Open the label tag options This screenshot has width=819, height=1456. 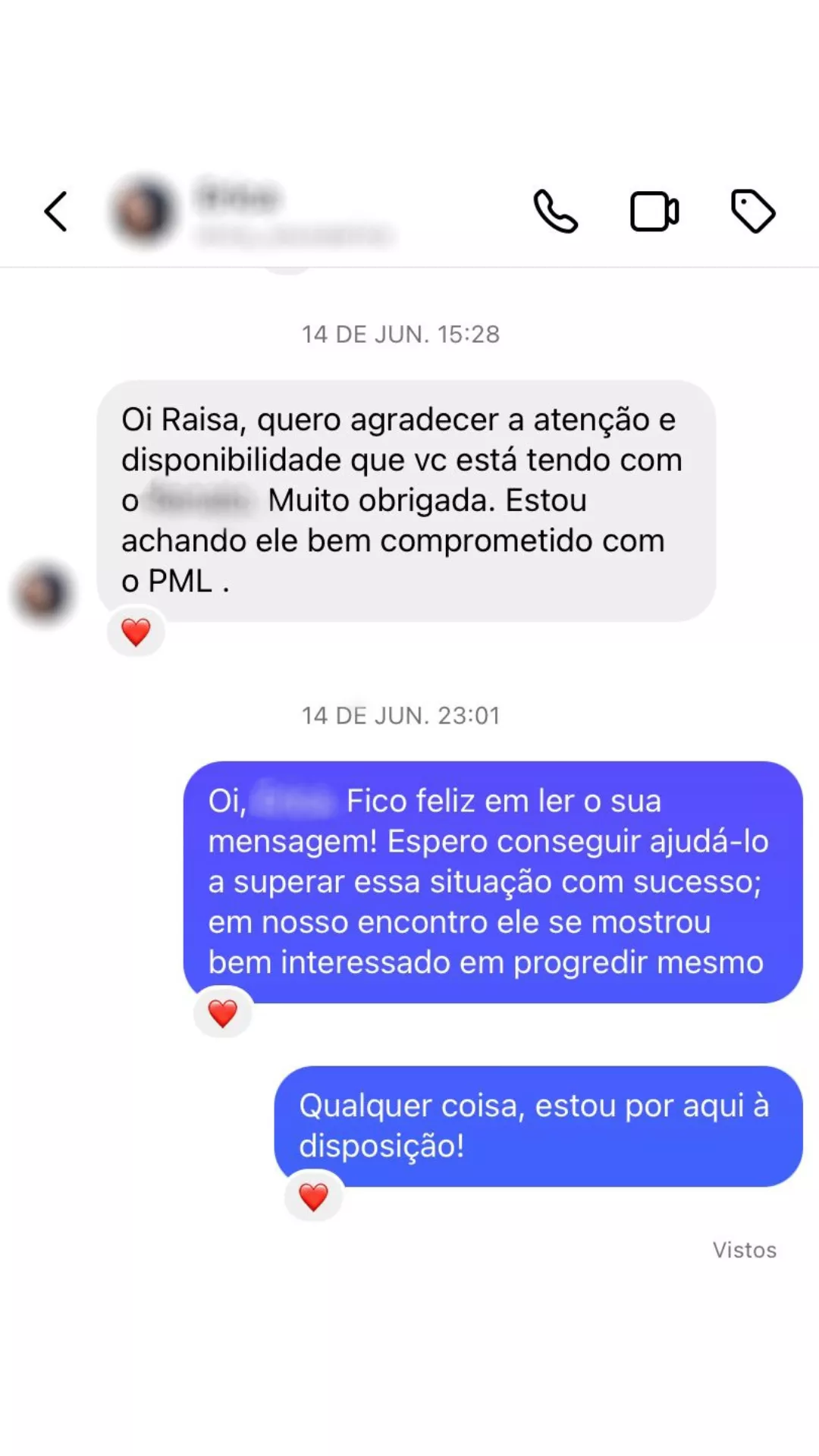point(752,212)
